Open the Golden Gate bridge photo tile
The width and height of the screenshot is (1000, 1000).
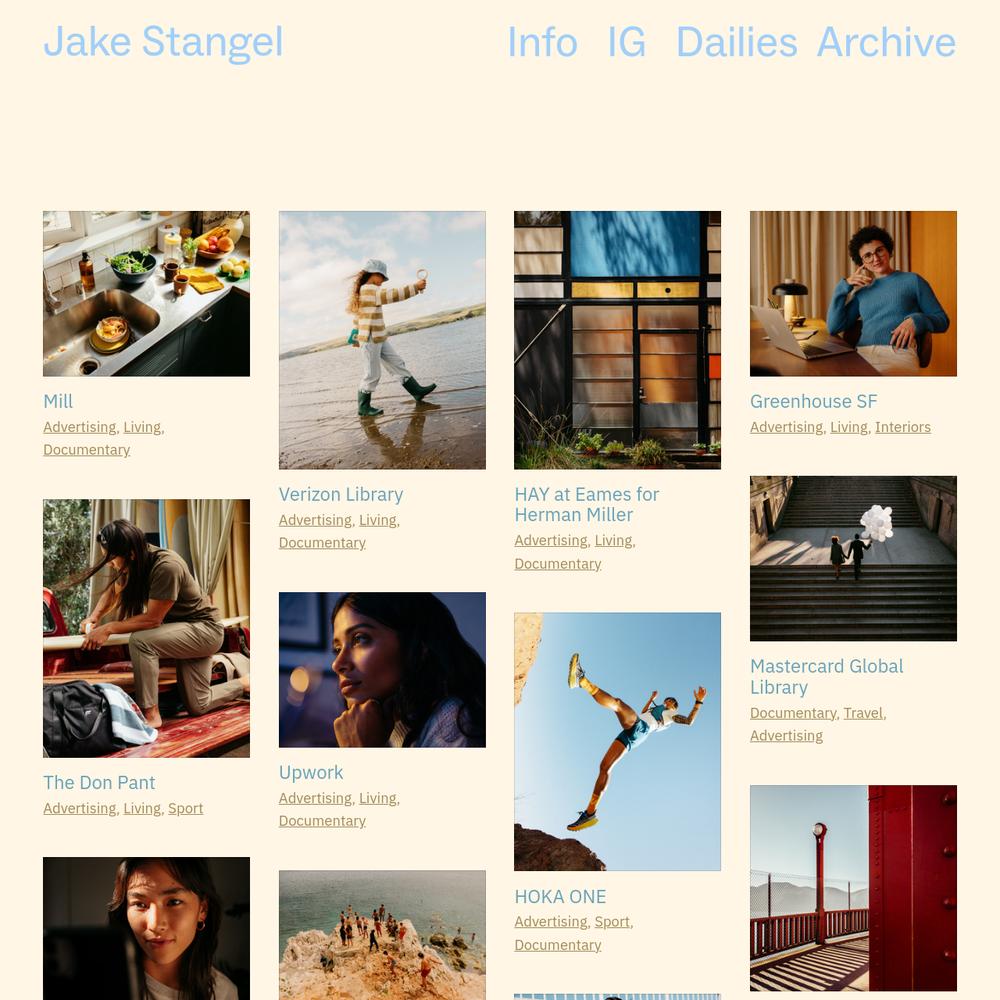(x=853, y=888)
